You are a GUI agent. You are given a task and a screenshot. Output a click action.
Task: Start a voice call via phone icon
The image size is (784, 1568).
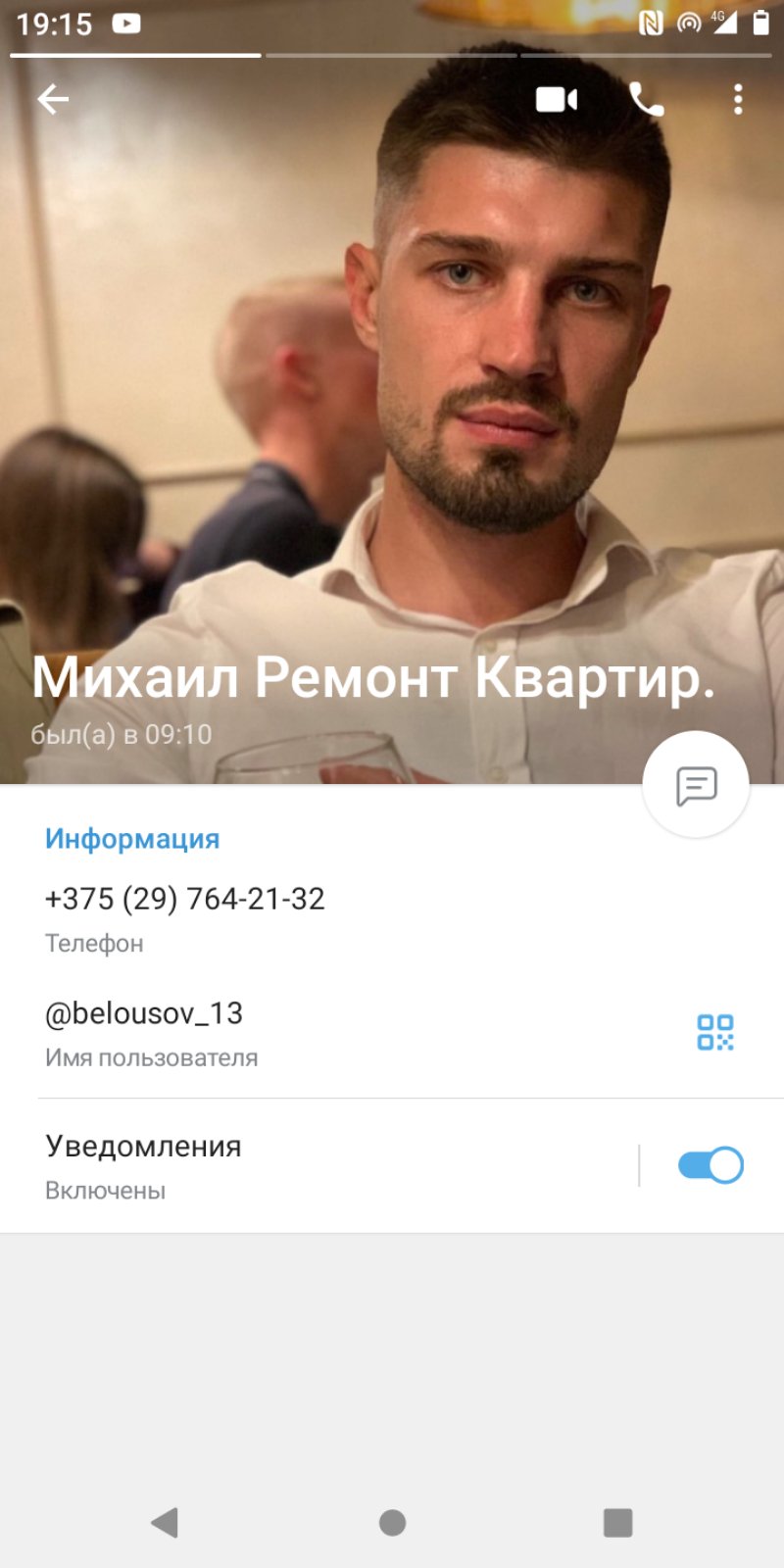(647, 99)
